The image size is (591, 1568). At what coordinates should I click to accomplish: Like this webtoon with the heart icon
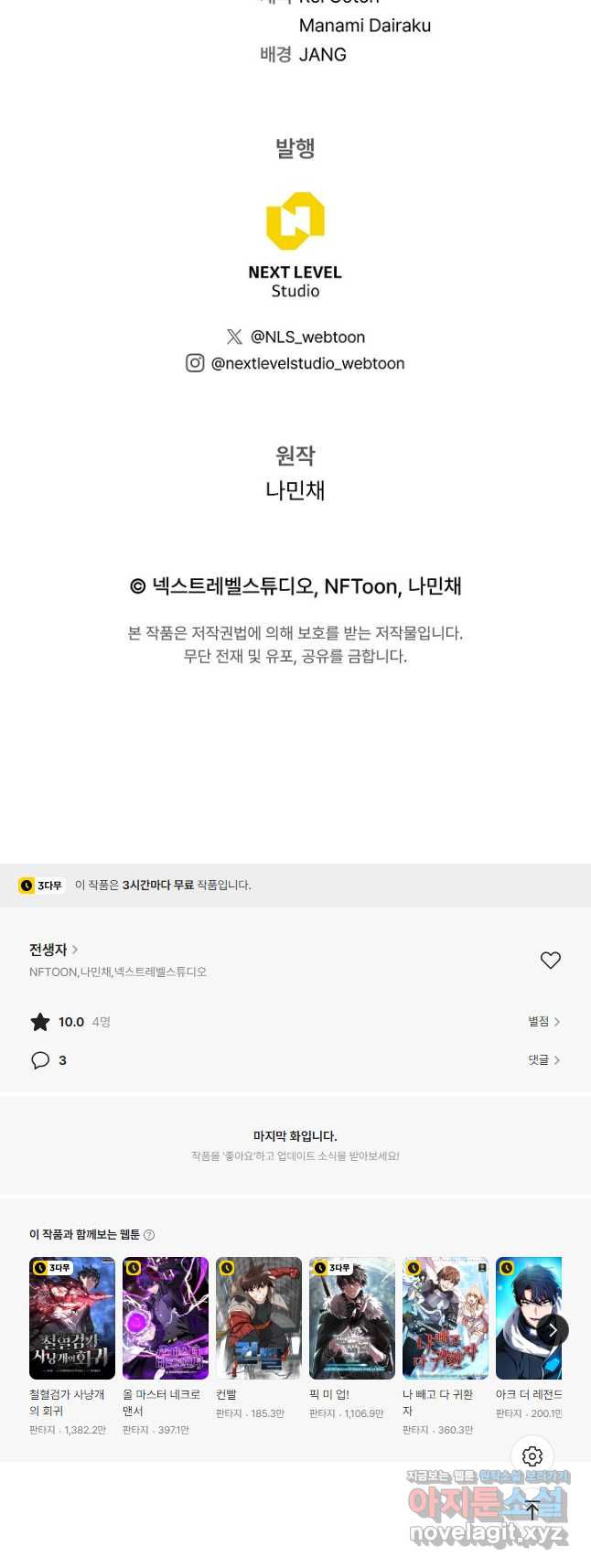pyautogui.click(x=550, y=960)
